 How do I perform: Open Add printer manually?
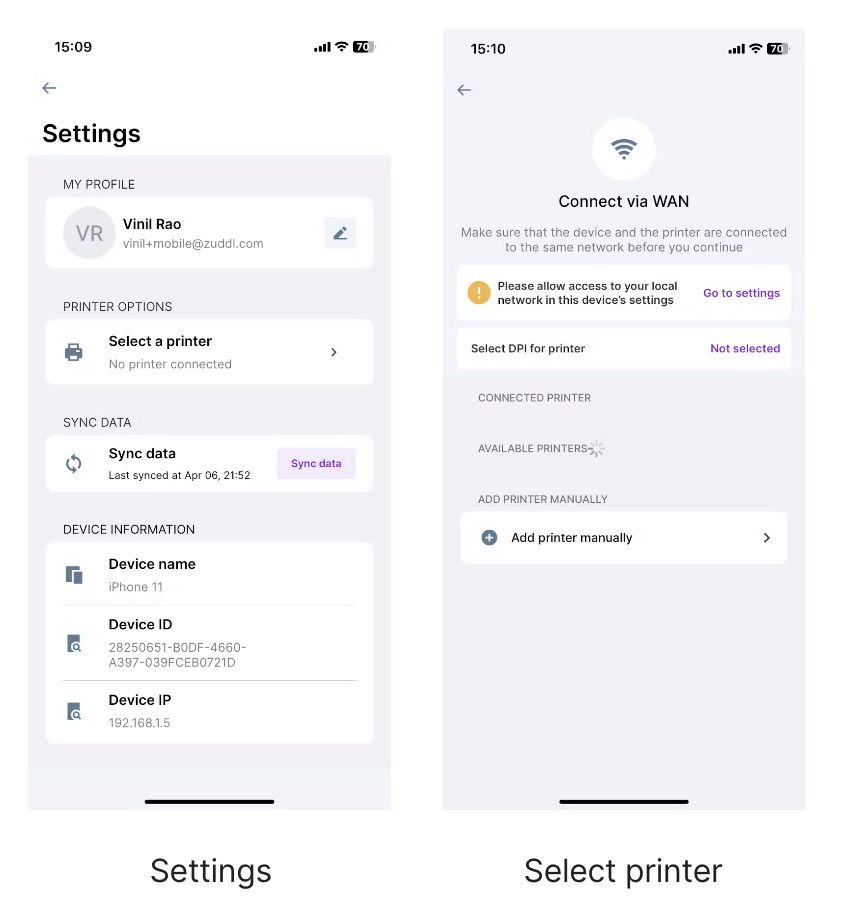[623, 538]
